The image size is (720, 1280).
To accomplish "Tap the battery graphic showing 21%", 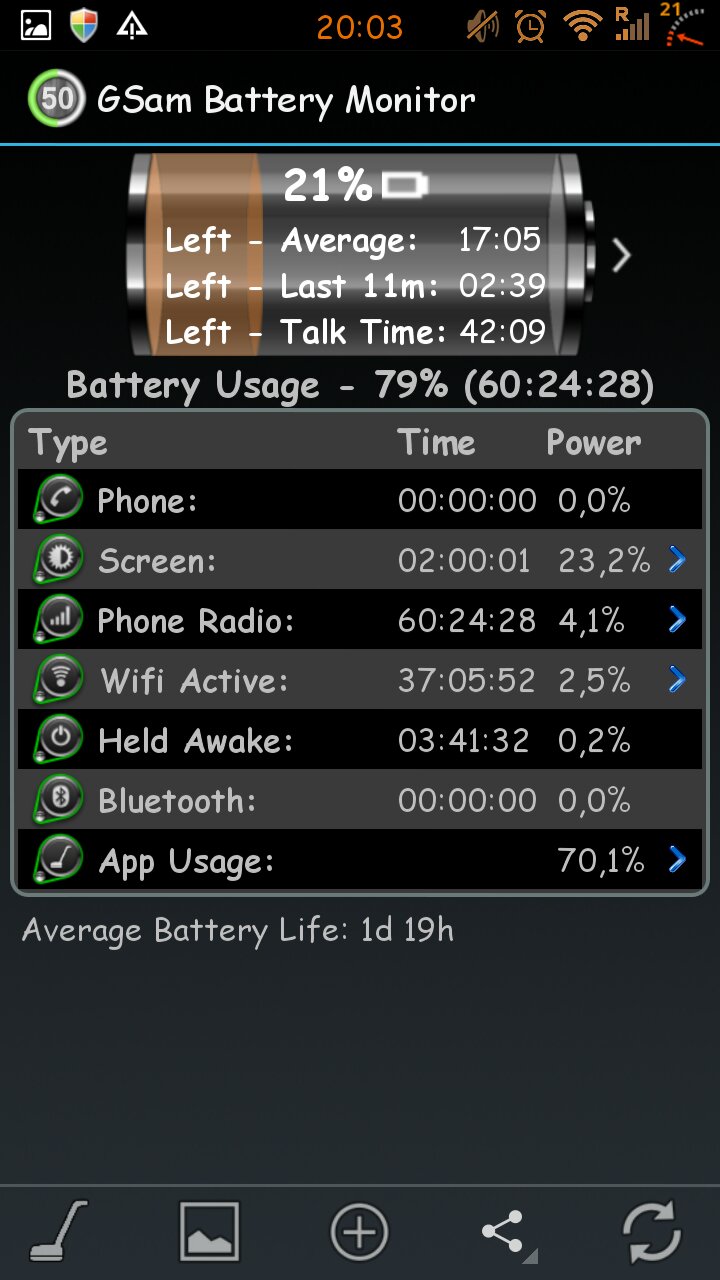I will tap(360, 255).
